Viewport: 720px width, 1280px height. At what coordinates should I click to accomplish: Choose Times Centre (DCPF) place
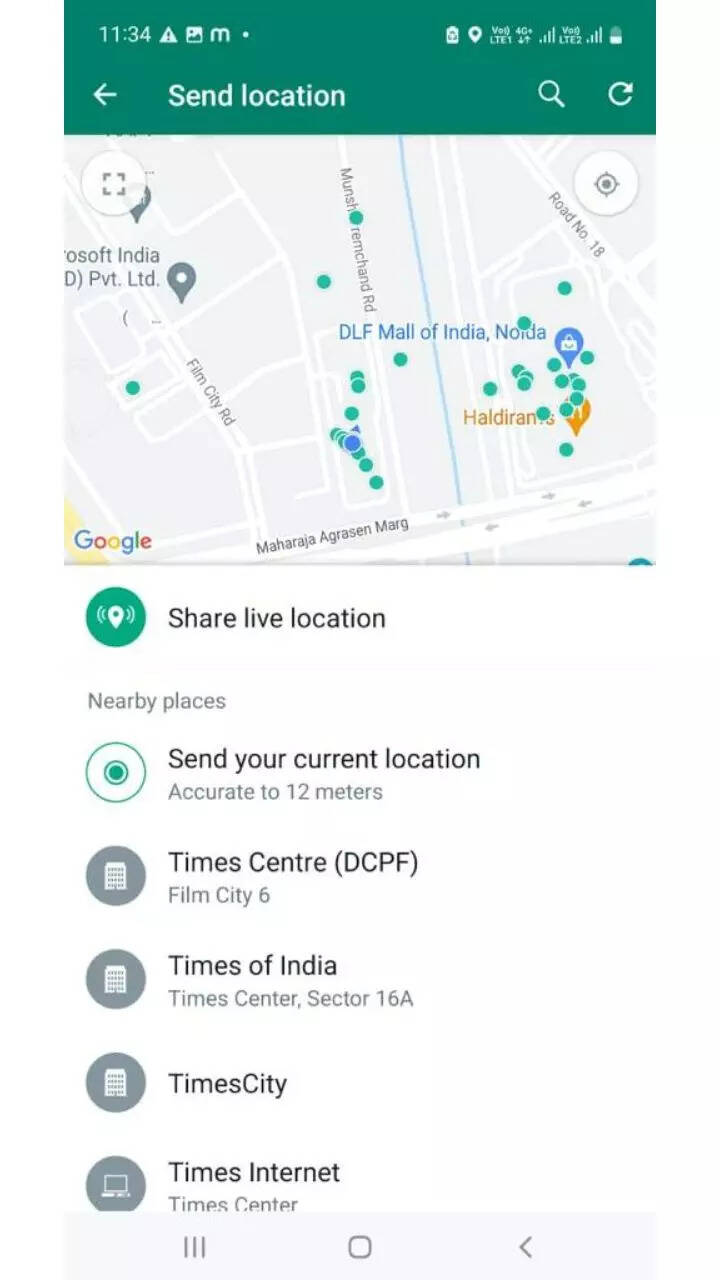(x=292, y=877)
